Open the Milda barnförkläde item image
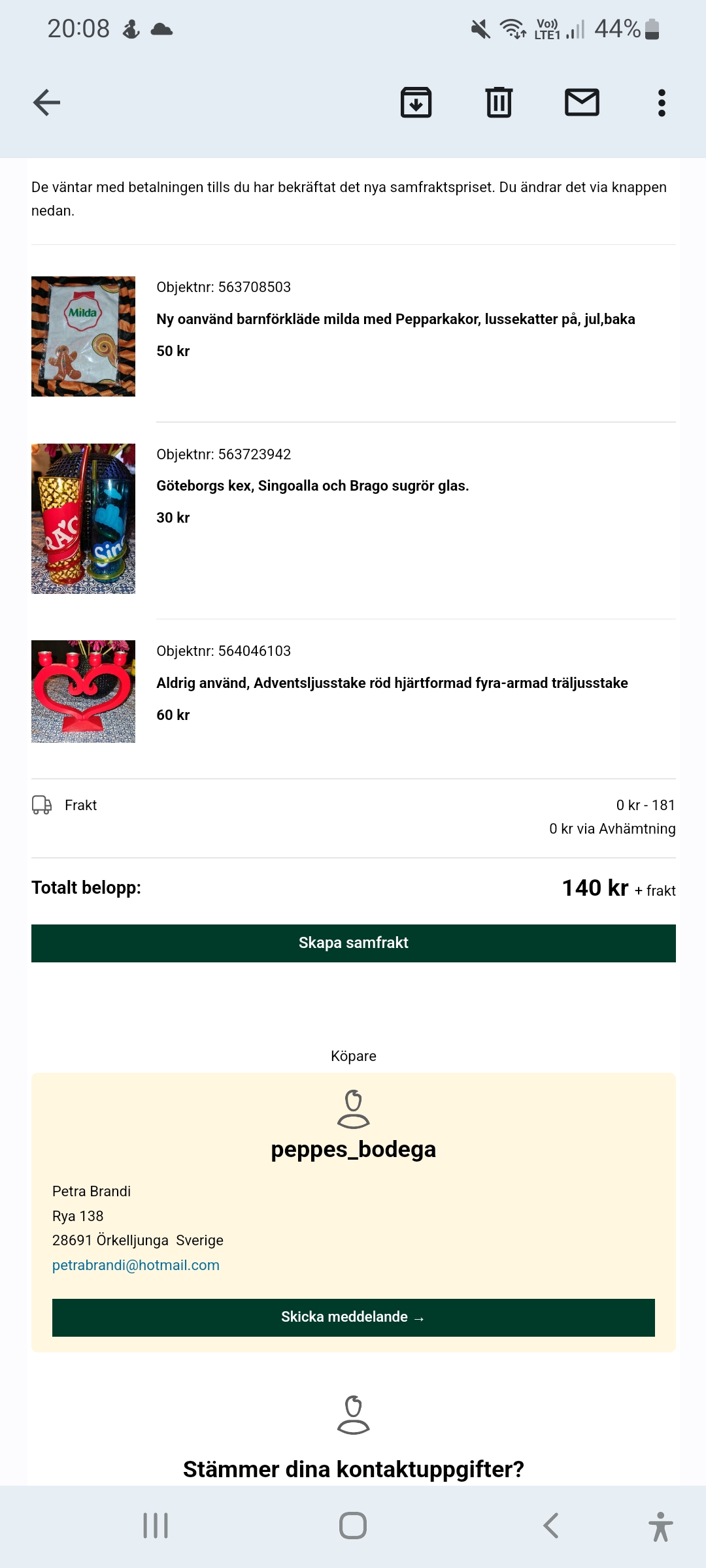 (x=83, y=336)
